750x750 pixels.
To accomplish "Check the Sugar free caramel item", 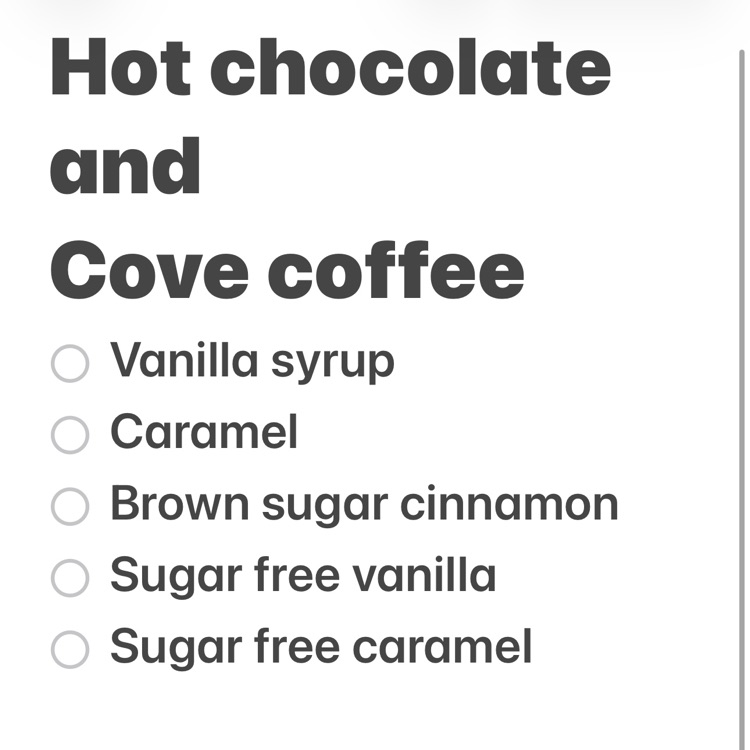I will 70,650.
